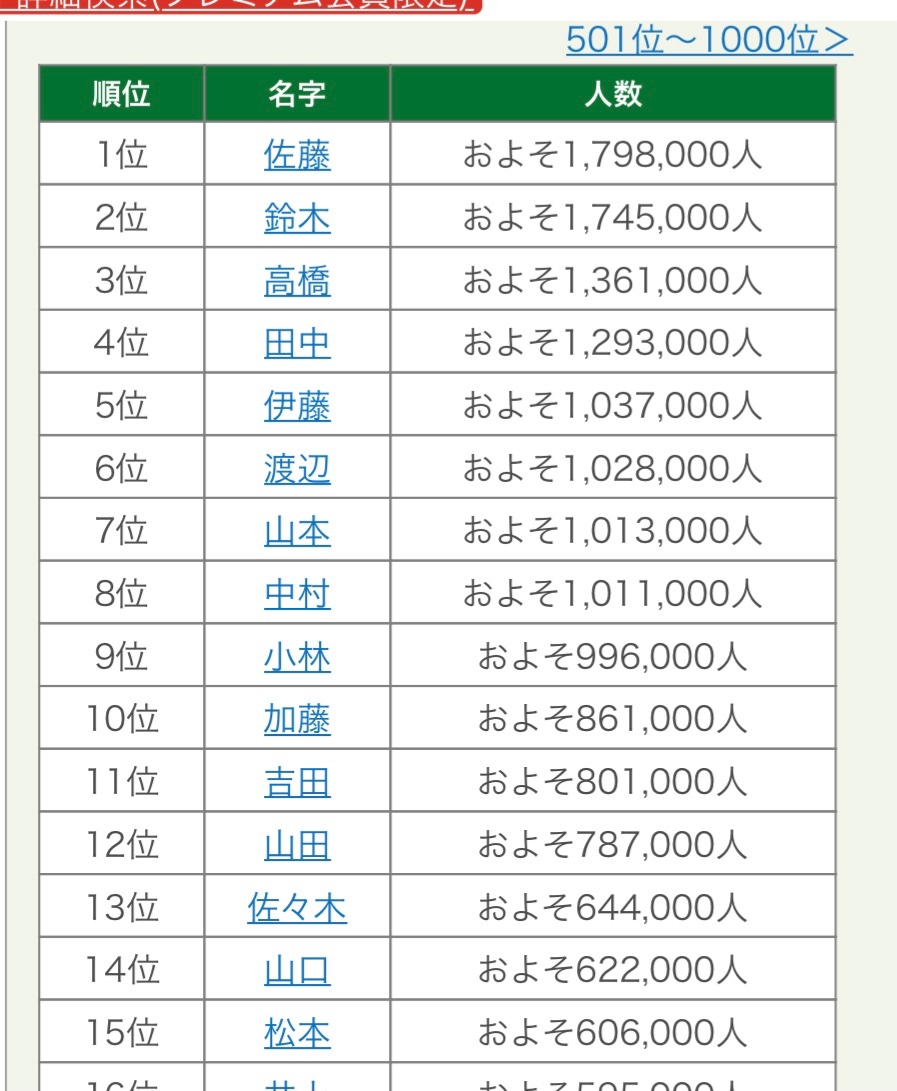Image resolution: width=897 pixels, height=1091 pixels.
Task: View details for surname 山口
Action: [x=297, y=970]
